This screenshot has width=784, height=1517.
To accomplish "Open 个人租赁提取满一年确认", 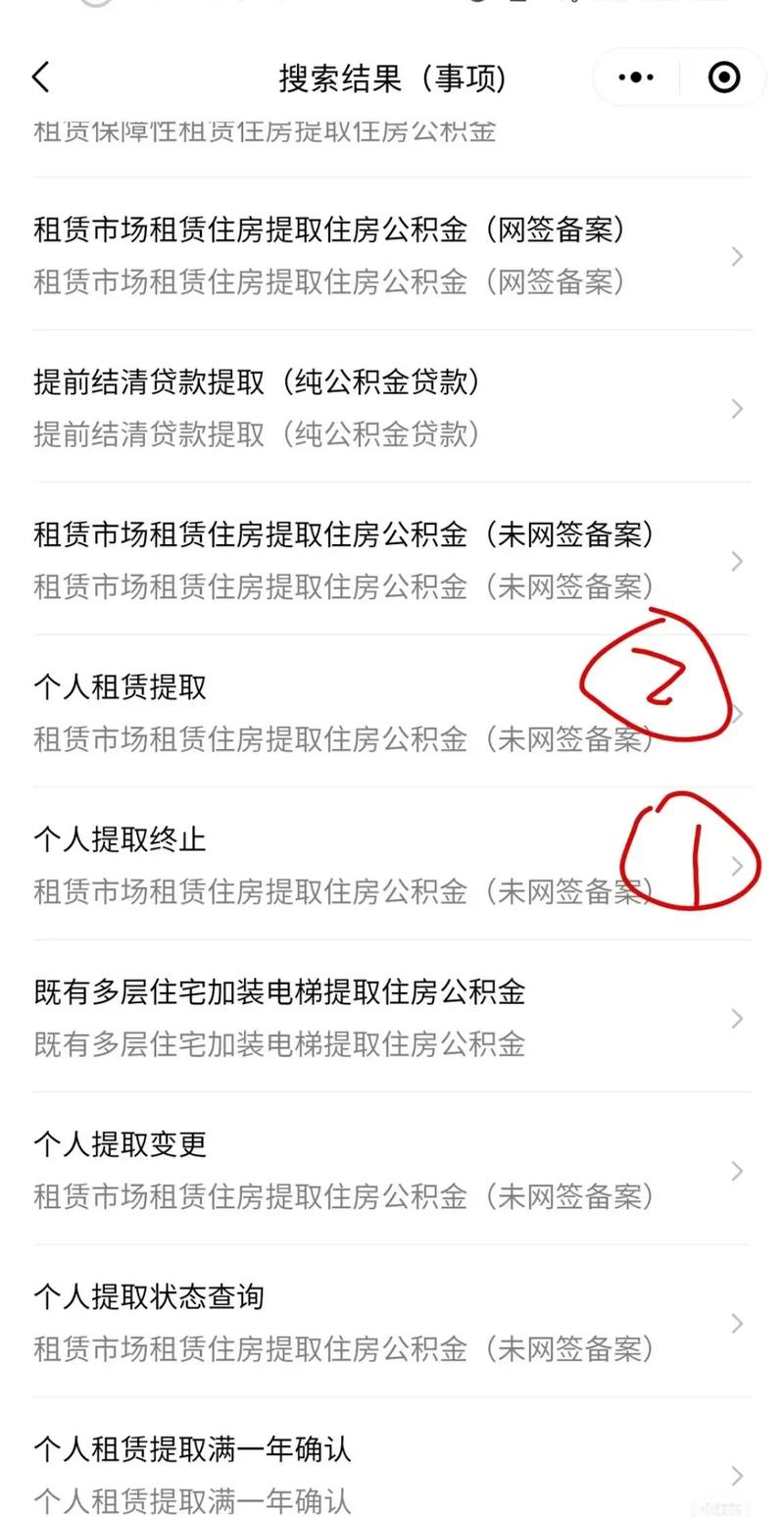I will pyautogui.click(x=392, y=1474).
